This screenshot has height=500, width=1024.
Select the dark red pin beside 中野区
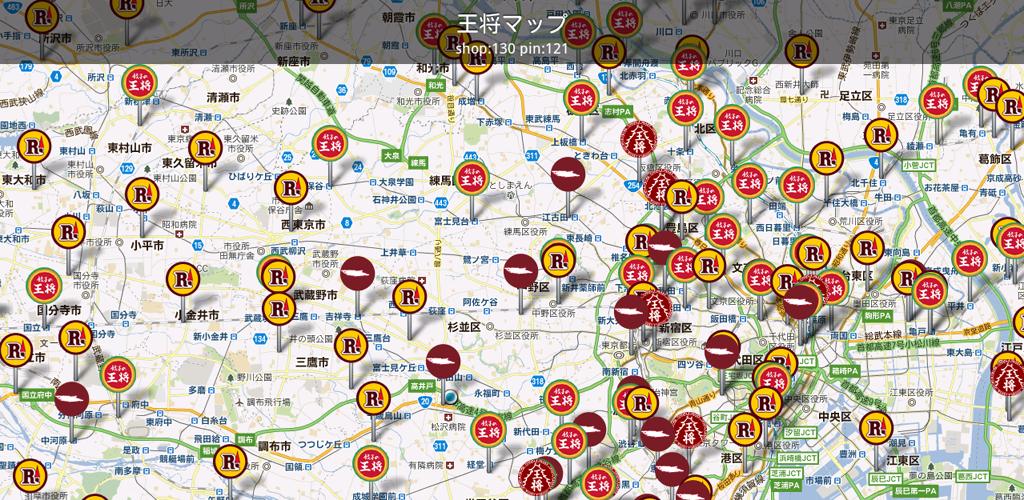520,271
